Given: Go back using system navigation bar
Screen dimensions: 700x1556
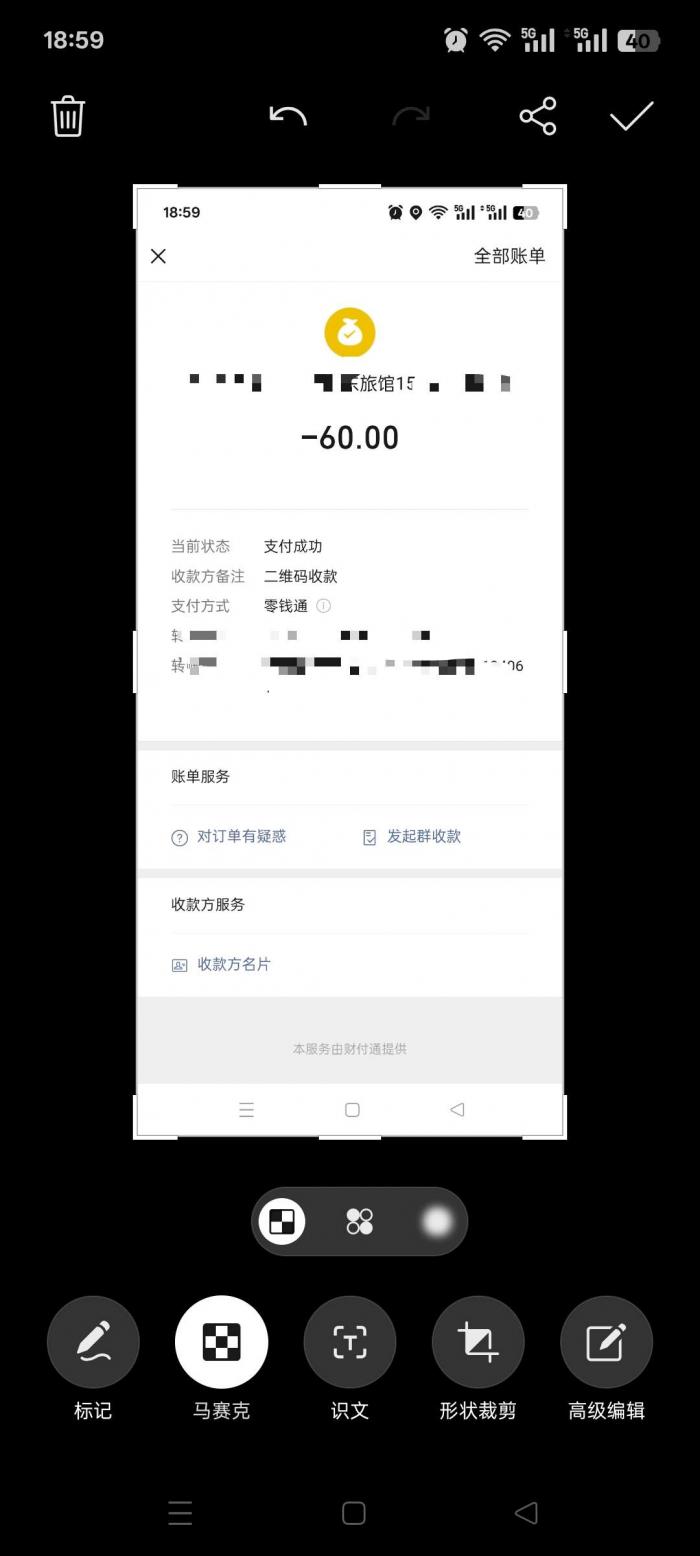Looking at the screenshot, I should 526,1513.
